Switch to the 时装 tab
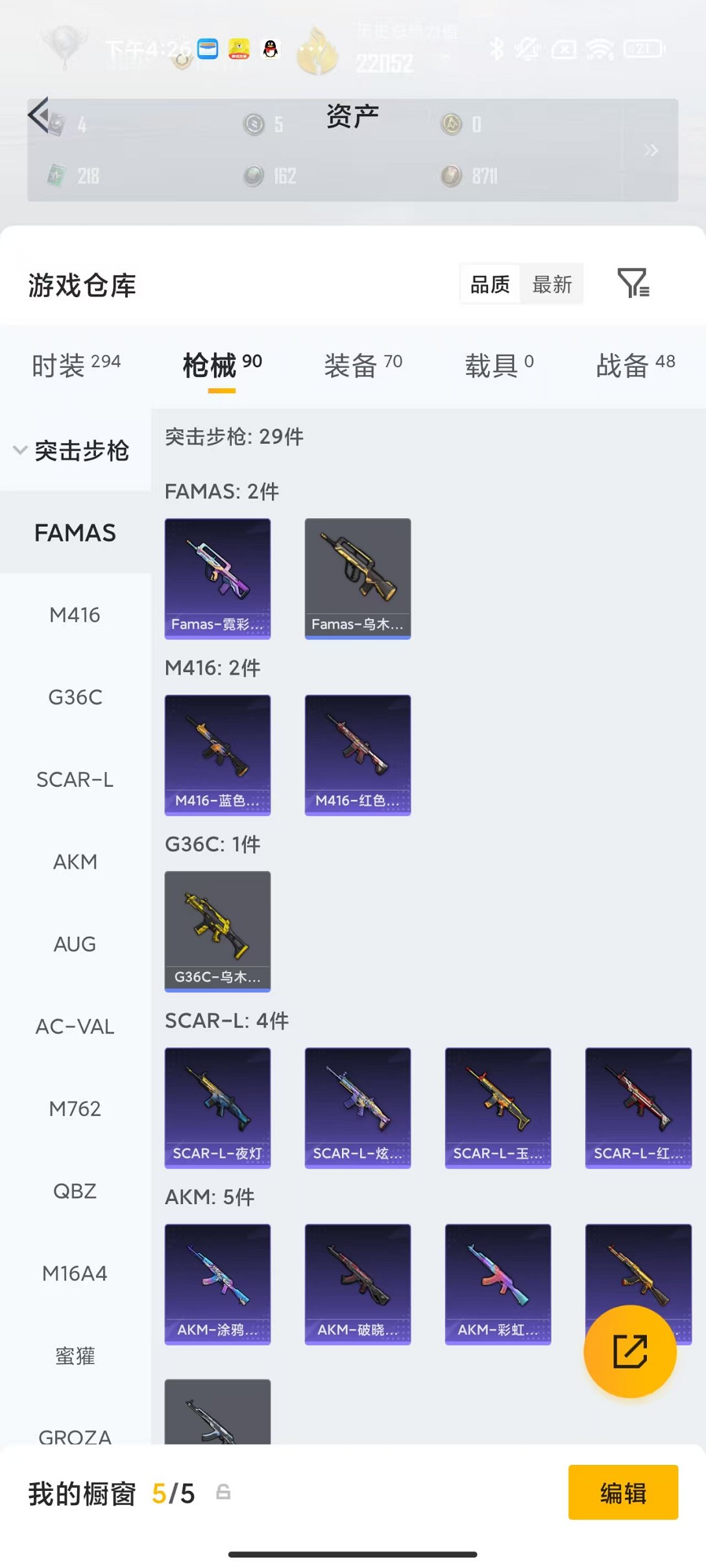 click(76, 365)
